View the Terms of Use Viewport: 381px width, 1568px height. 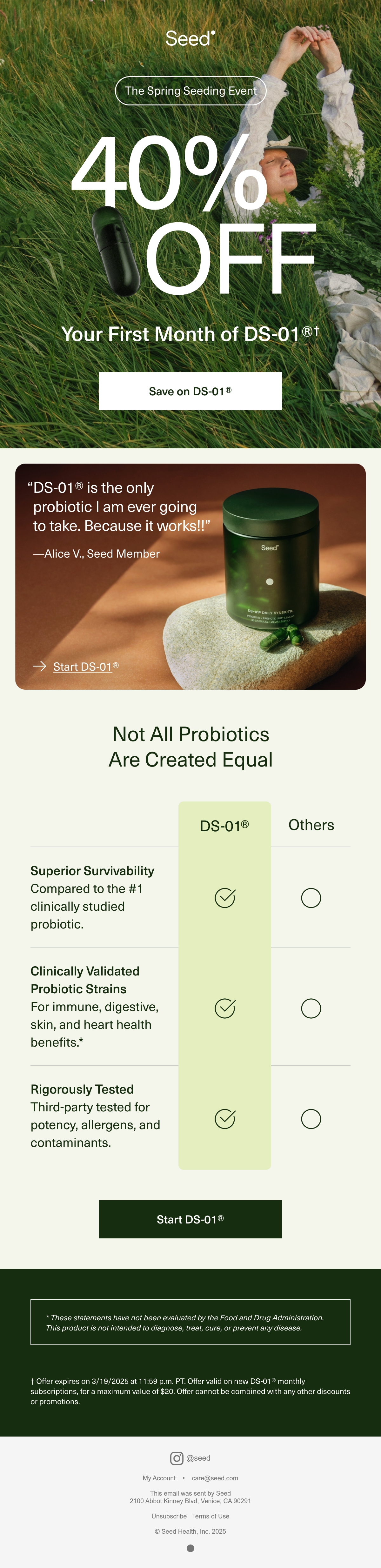pyautogui.click(x=211, y=1516)
